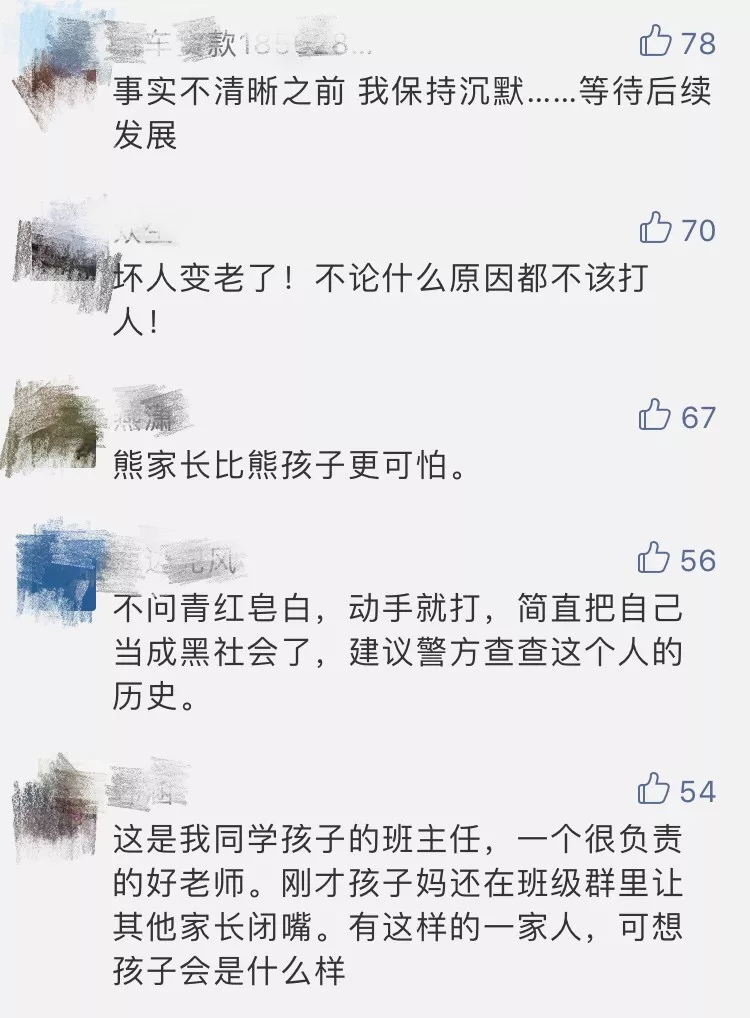
Task: Open the like count number 78
Action: click(x=697, y=41)
